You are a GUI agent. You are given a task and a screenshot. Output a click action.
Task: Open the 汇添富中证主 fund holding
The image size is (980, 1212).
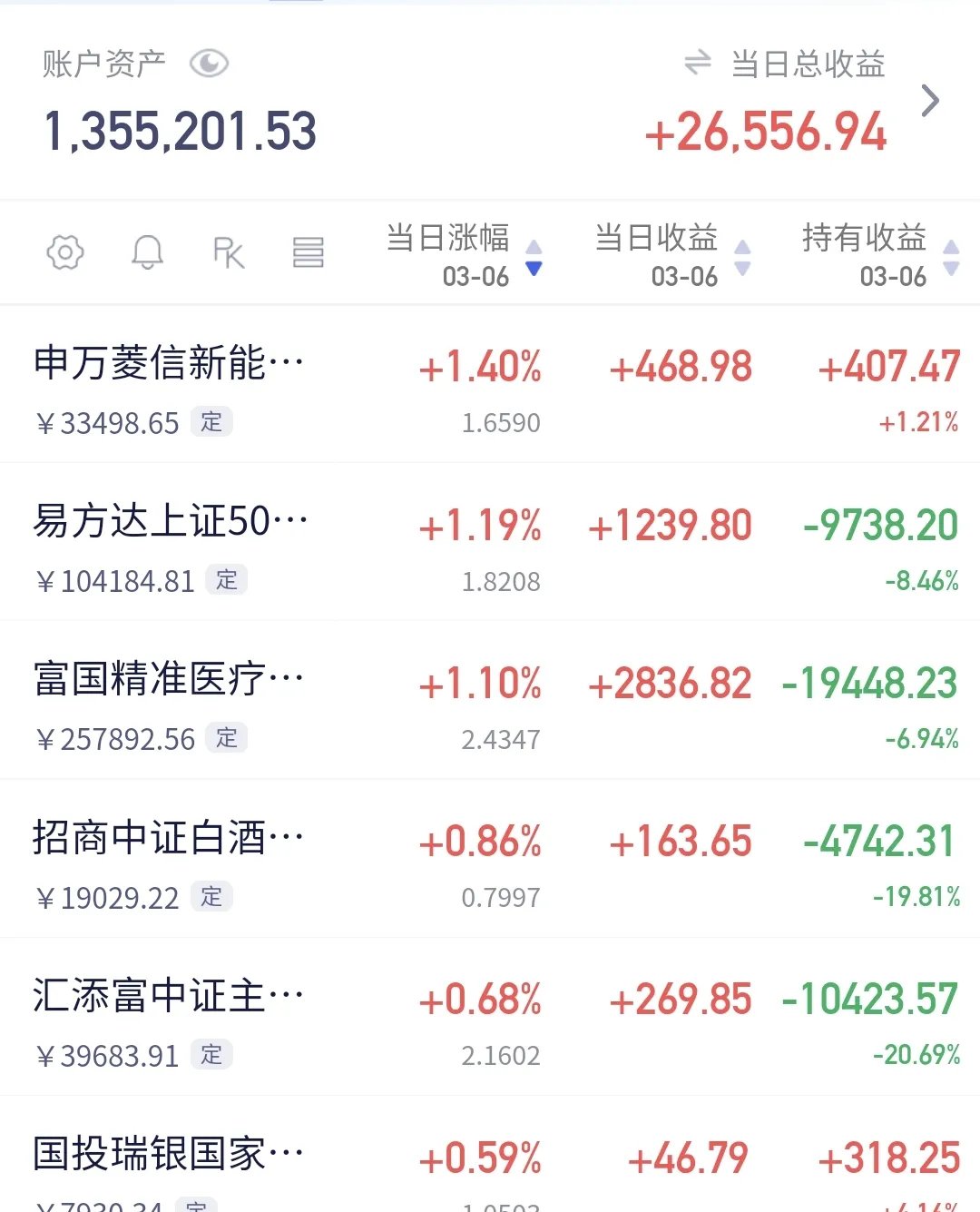(169, 996)
